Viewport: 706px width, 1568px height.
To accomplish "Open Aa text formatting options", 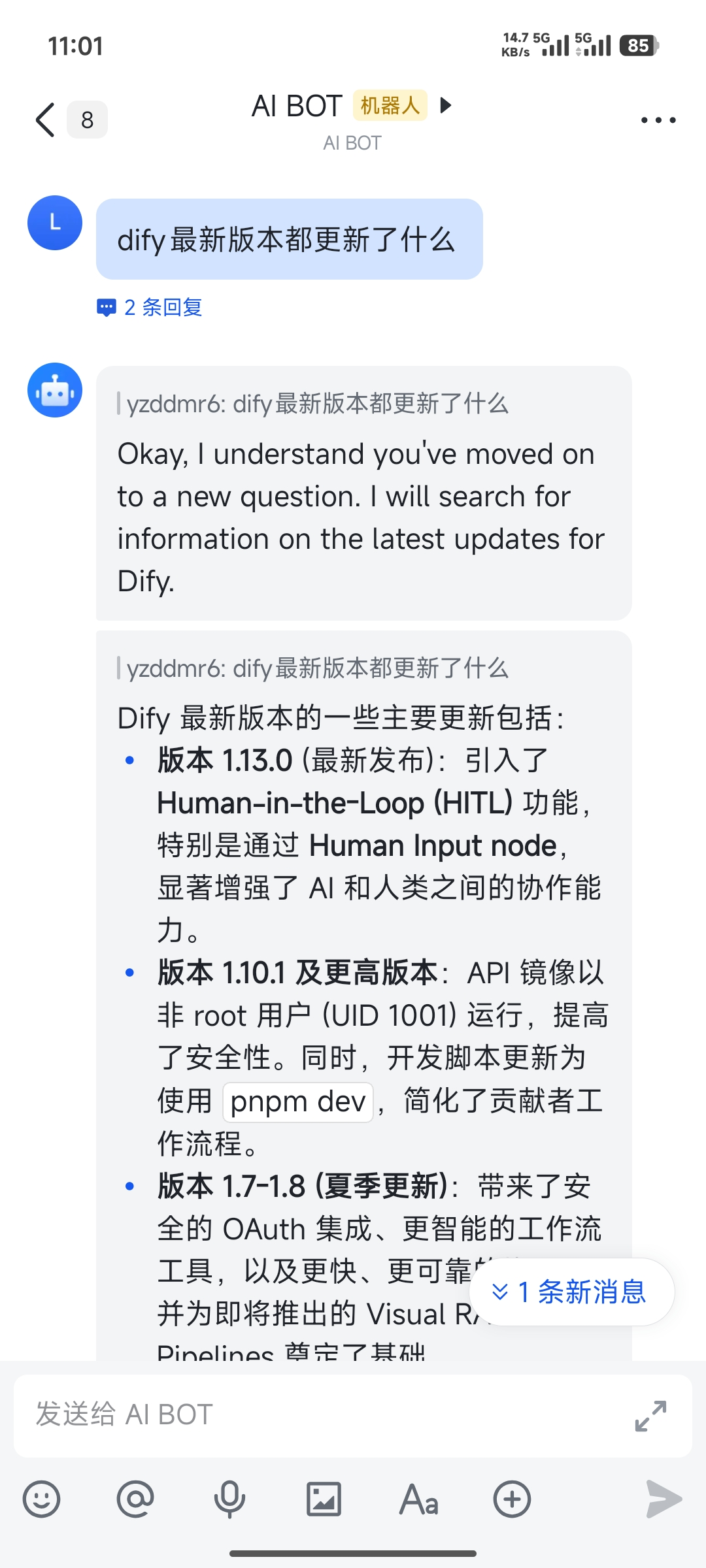I will click(x=418, y=1499).
